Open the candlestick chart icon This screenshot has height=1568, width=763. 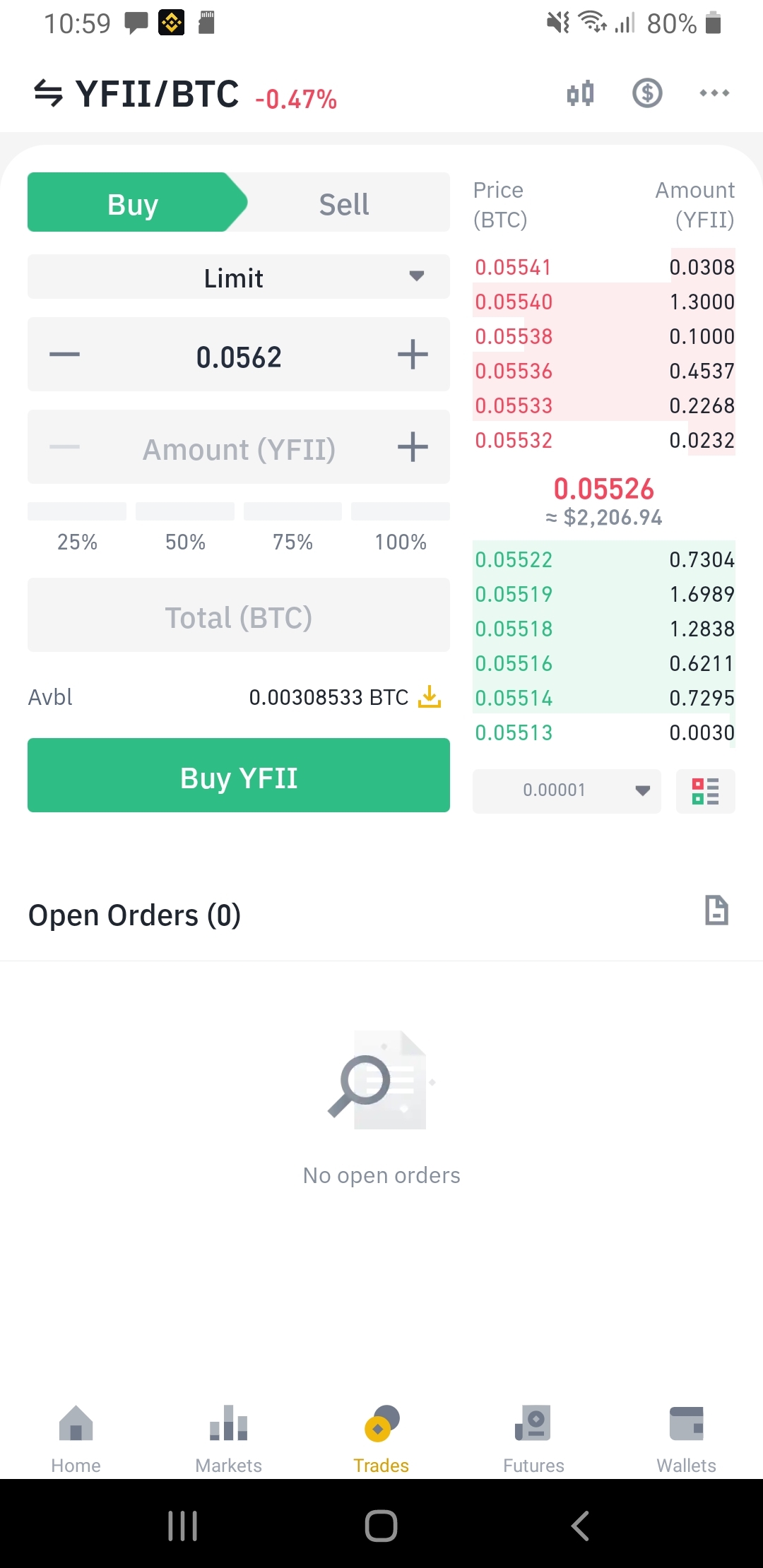(580, 93)
